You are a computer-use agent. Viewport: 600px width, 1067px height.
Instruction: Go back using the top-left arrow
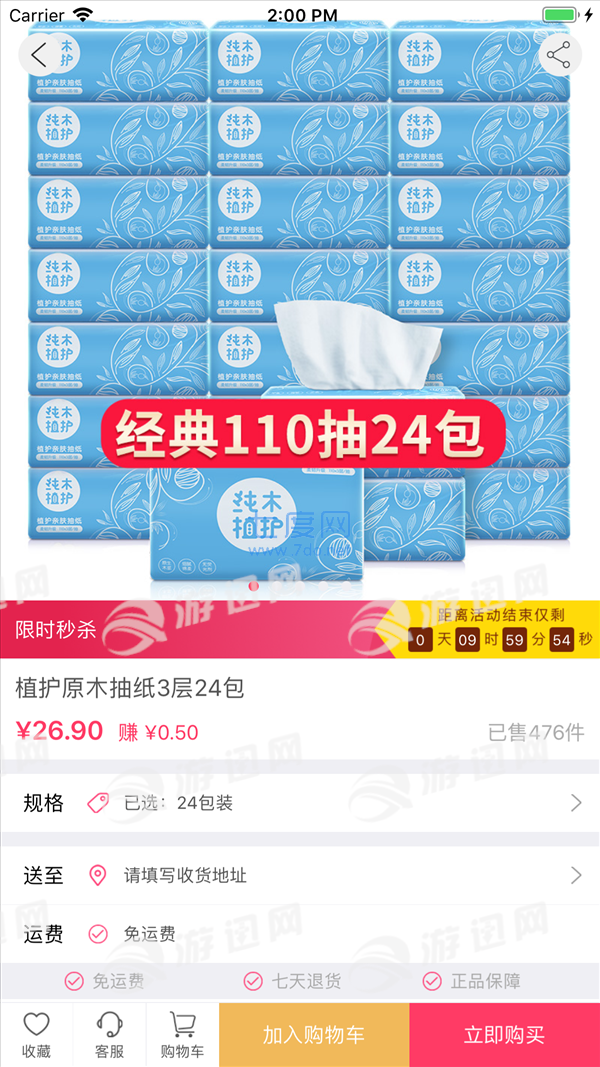coord(39,55)
